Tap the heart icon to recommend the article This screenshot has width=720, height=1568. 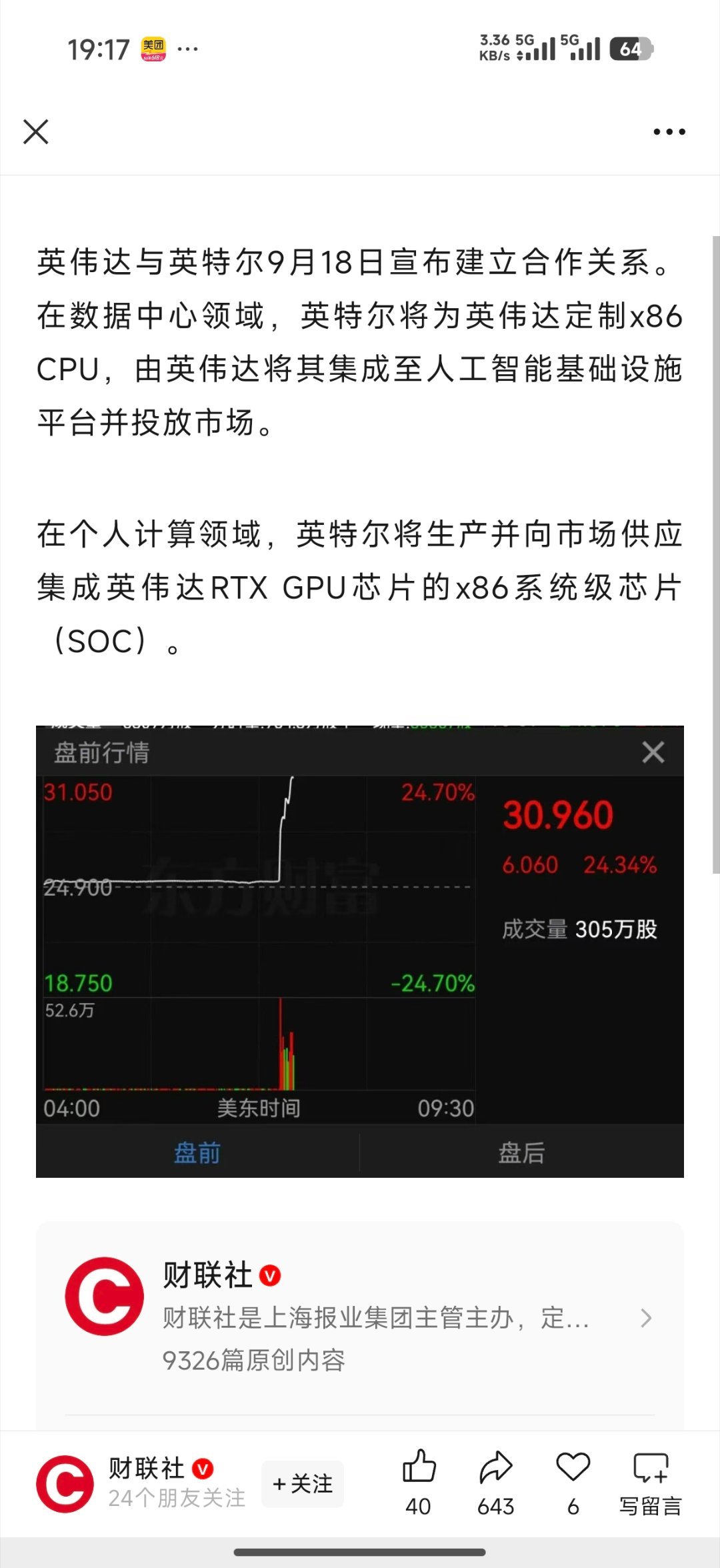click(573, 1482)
